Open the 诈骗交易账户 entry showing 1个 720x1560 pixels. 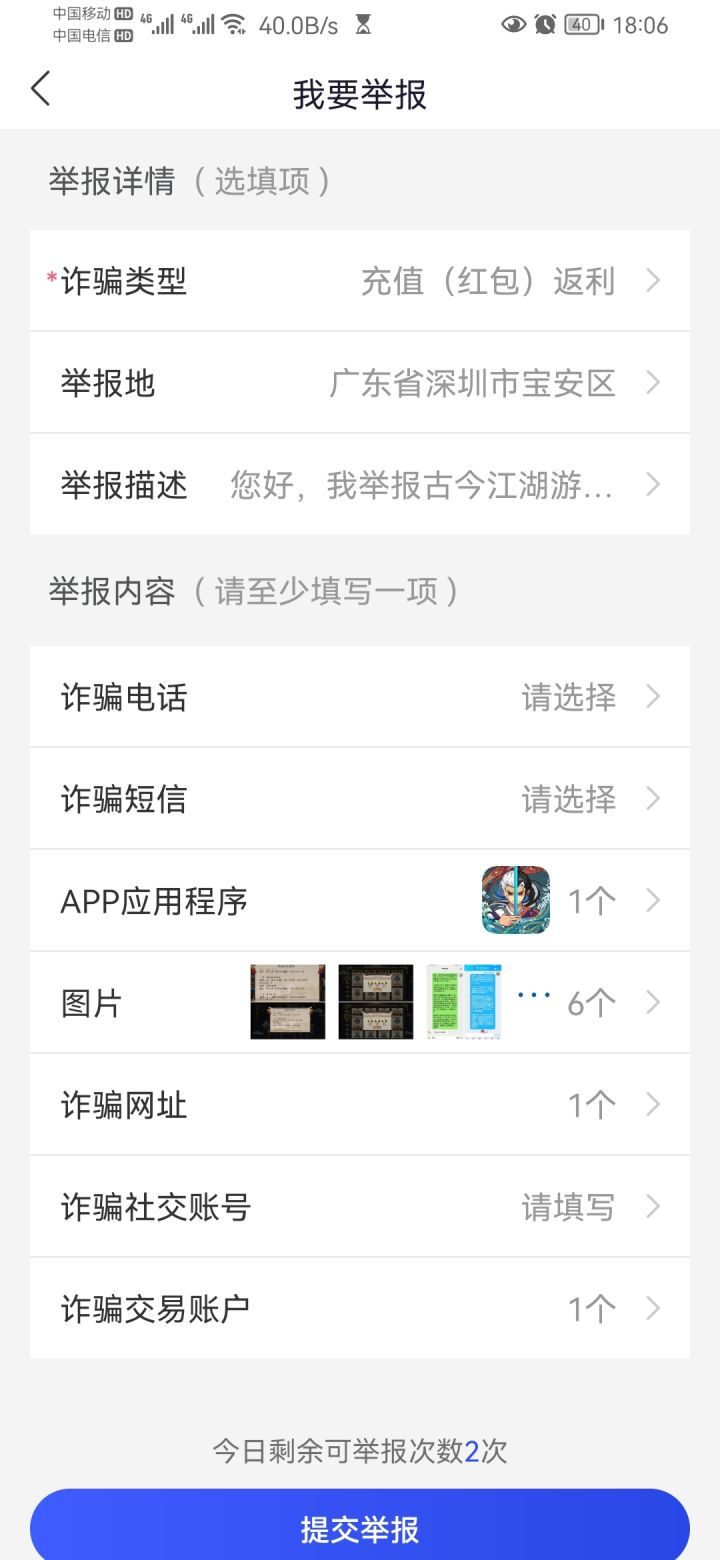tap(360, 1308)
